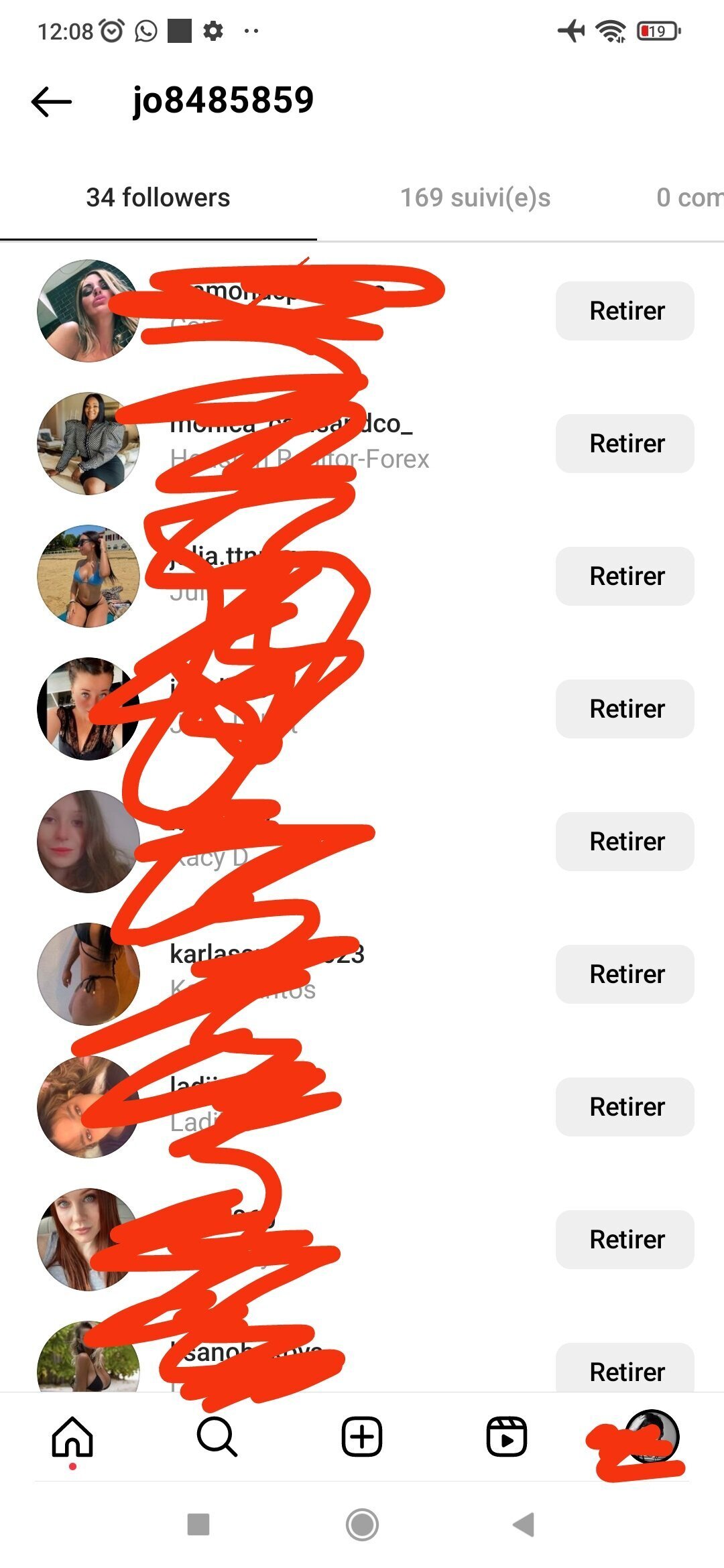
Task: Remove the karlas follower ending in 23
Action: [624, 974]
